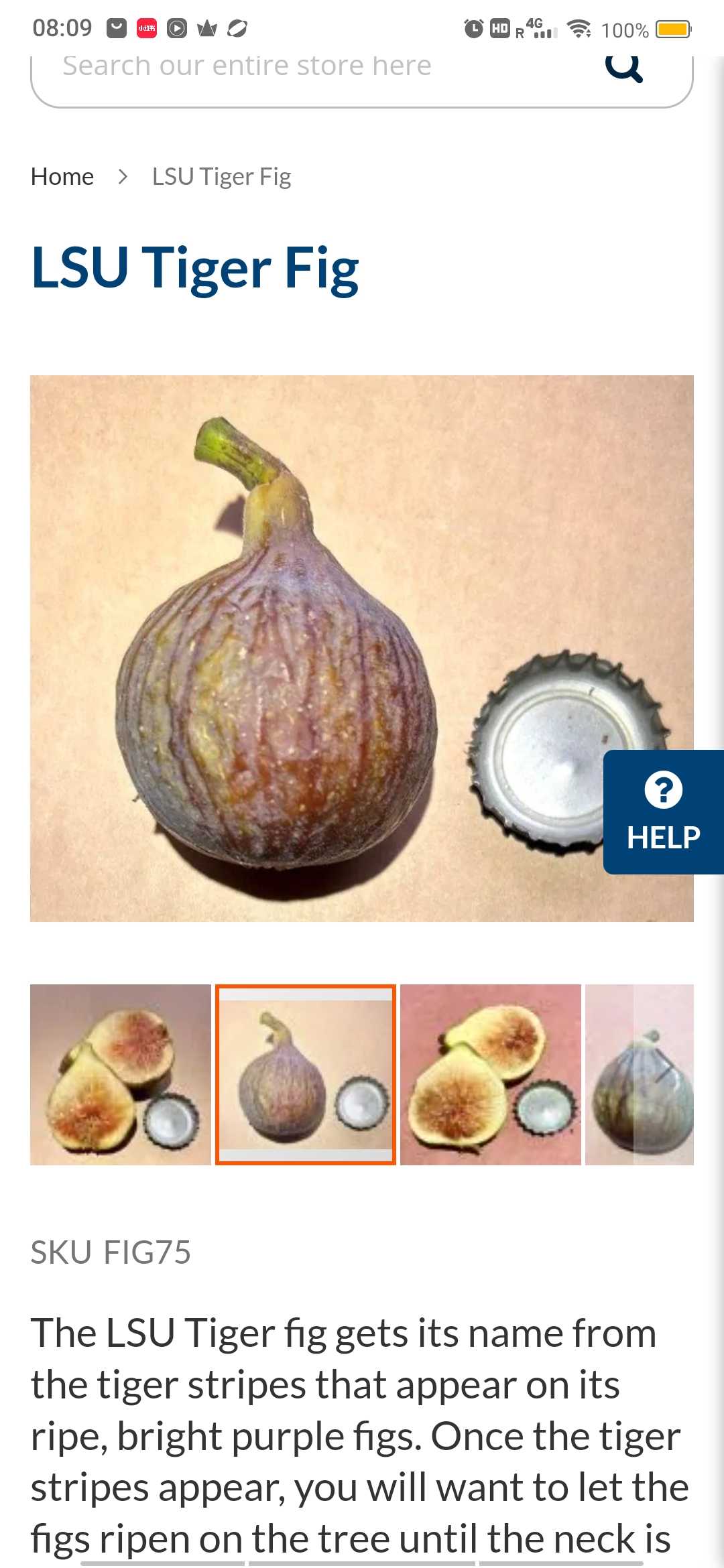
Task: Select the third thumbnail with pink background
Action: coord(491,1074)
